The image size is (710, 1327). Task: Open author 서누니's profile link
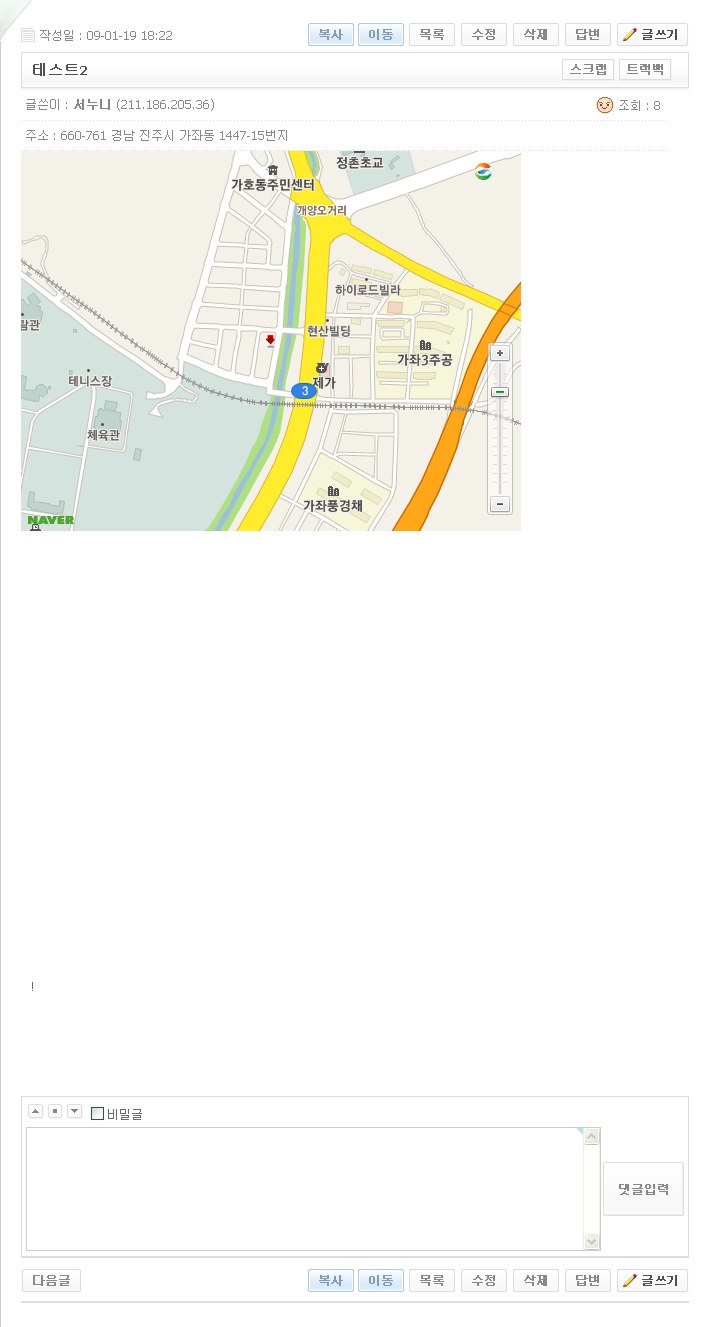[x=92, y=105]
